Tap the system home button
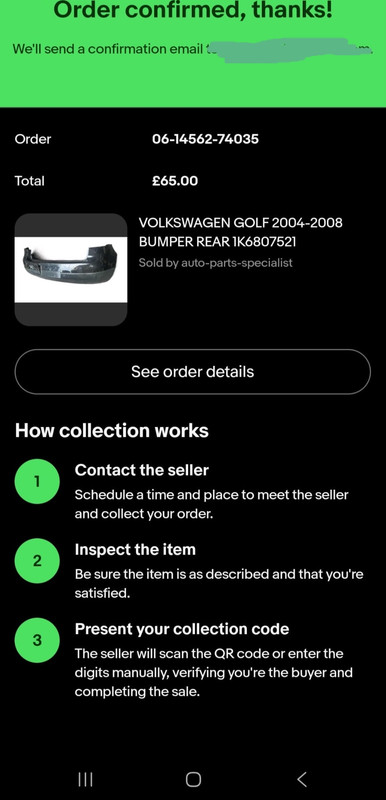The width and height of the screenshot is (386, 800). click(x=193, y=779)
